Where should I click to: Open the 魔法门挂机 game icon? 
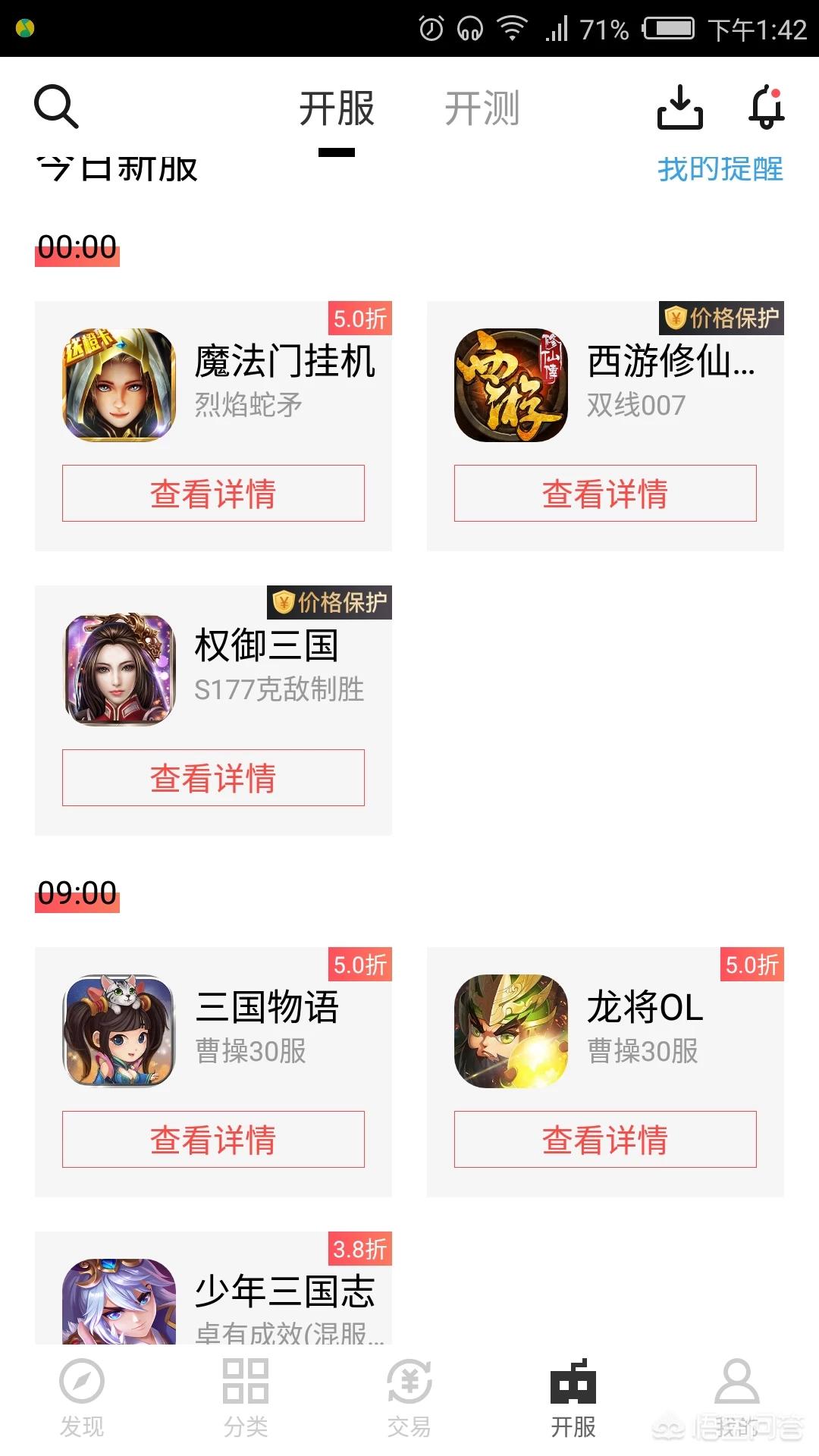pyautogui.click(x=119, y=385)
